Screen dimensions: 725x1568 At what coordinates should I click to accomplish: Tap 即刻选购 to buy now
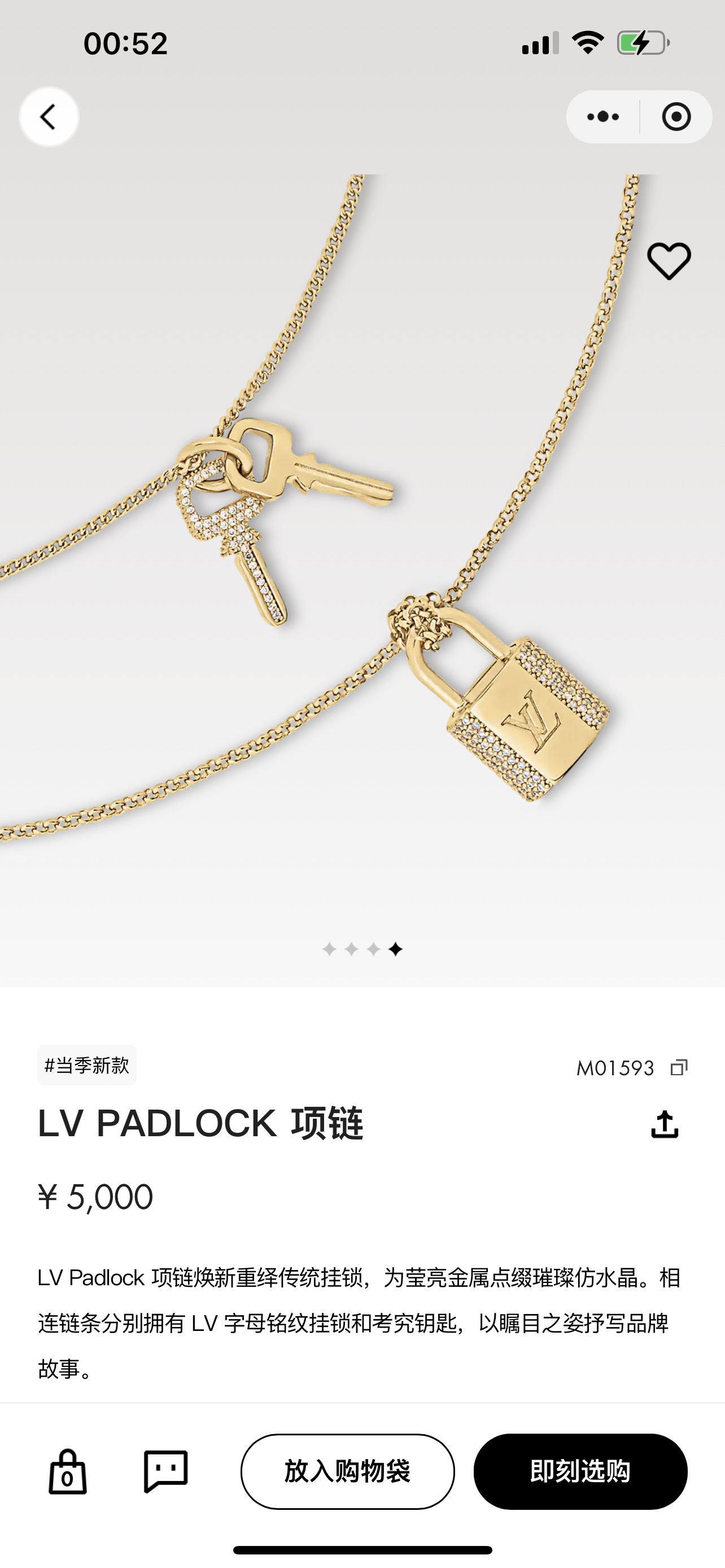pyautogui.click(x=580, y=1471)
